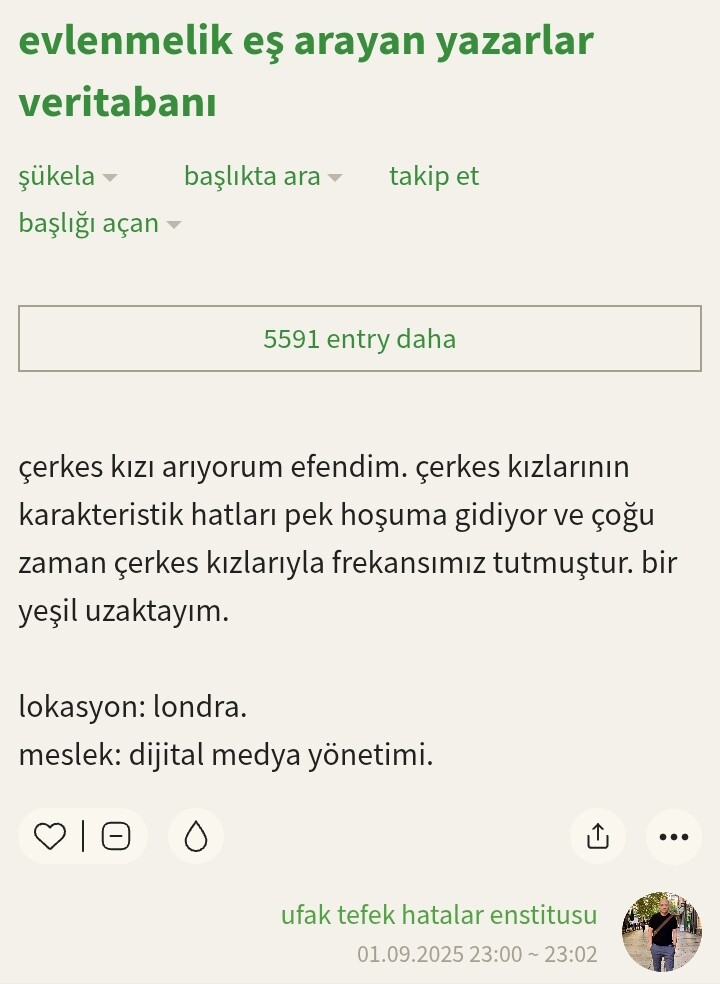Load 5591 entry daha
This screenshot has width=720, height=984.
coord(360,339)
